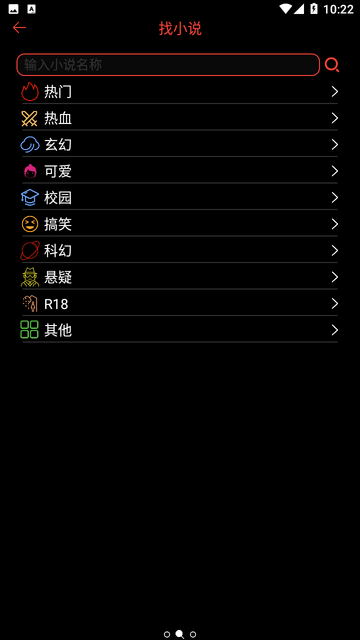Go back using the red arrow

click(19, 28)
